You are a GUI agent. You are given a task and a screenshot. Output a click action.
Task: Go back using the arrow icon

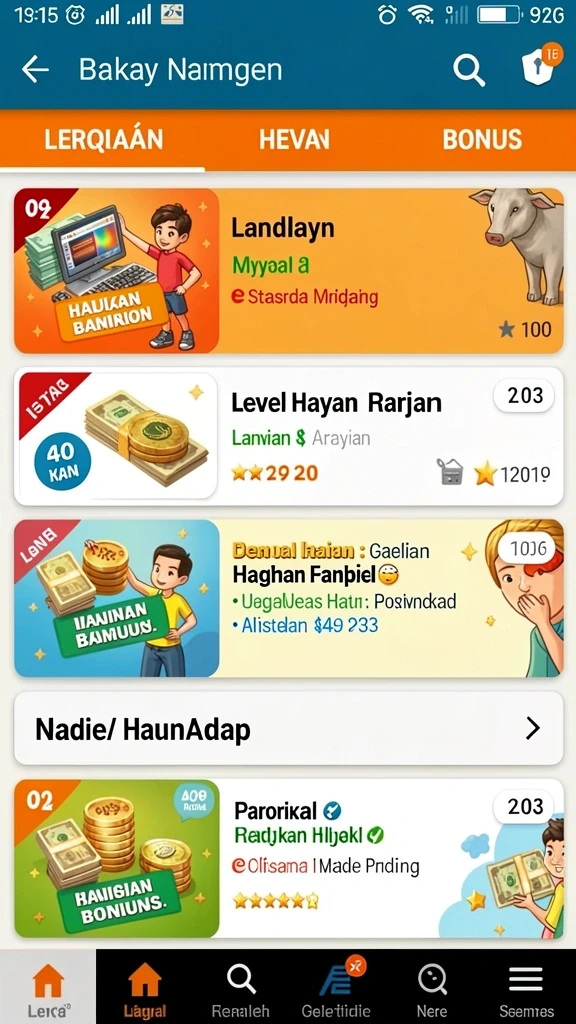[35, 69]
